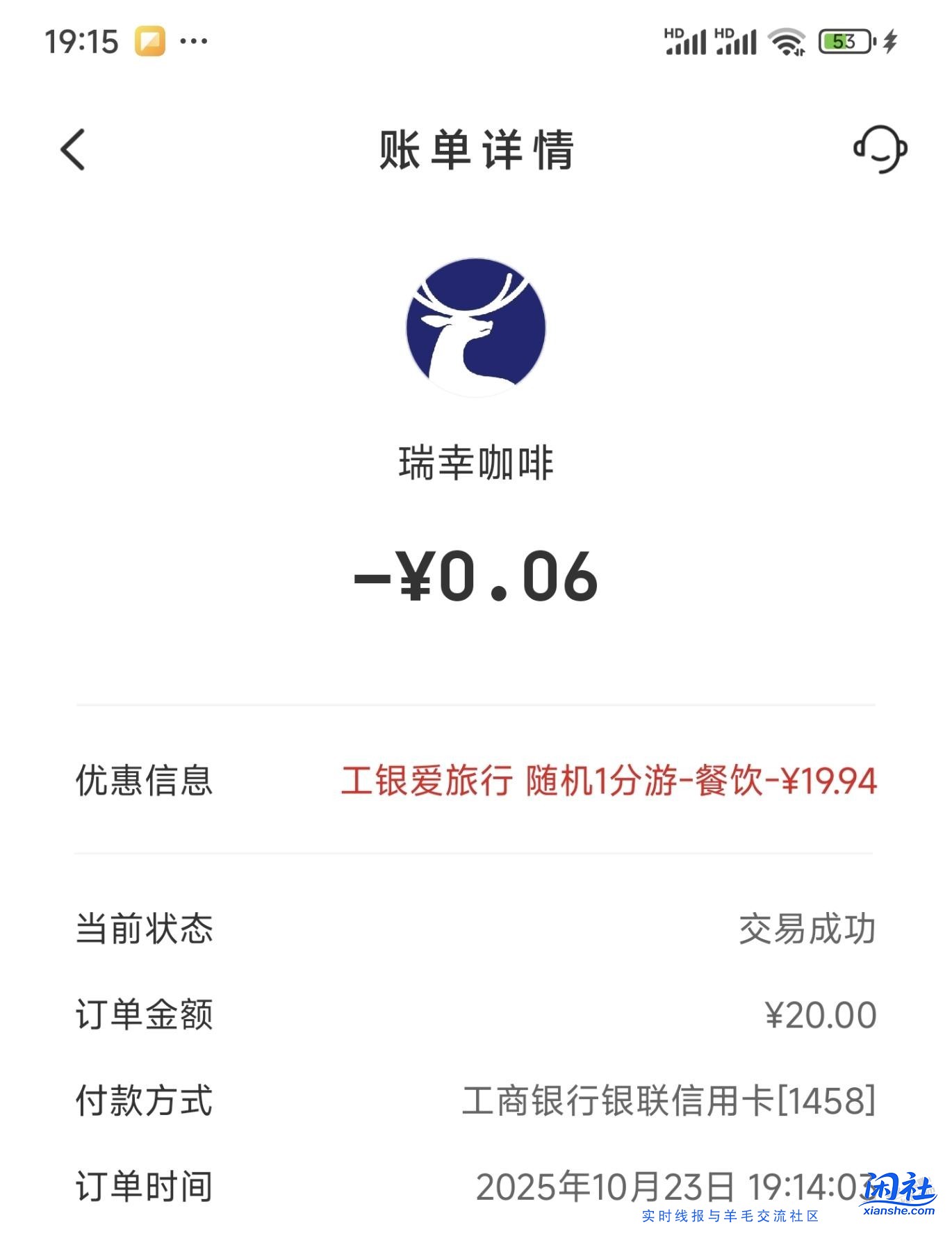Tap the charging lightning bolt icon
This screenshot has width=952, height=1236.
click(889, 42)
